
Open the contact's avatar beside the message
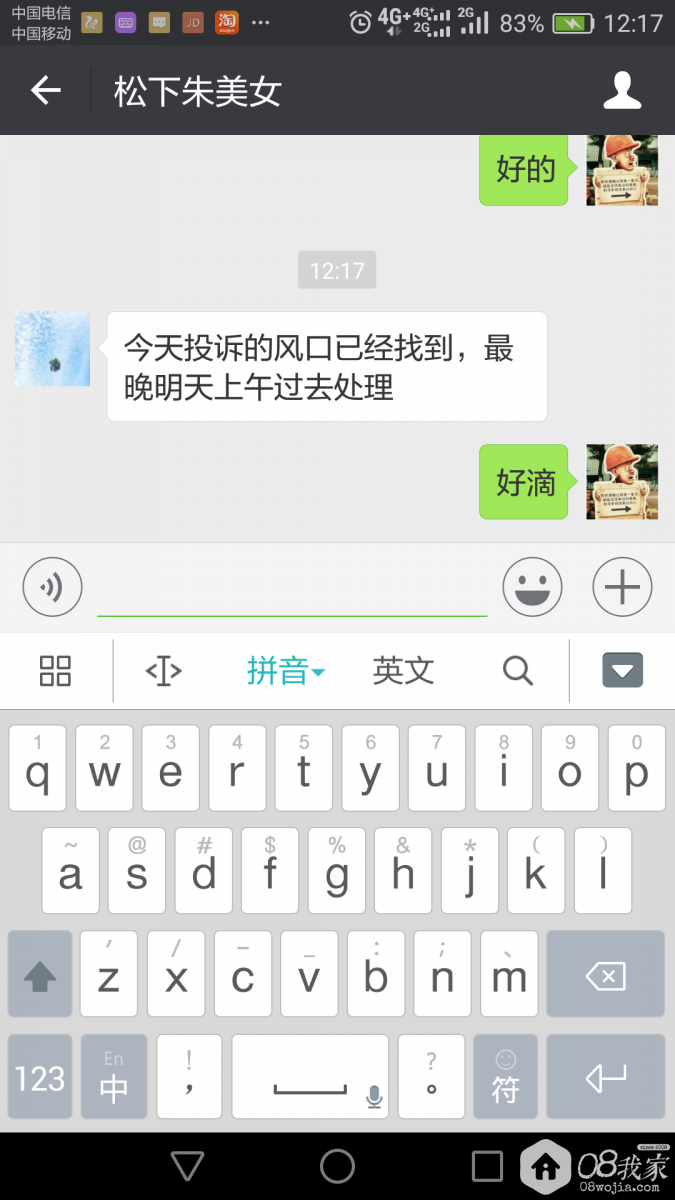(52, 349)
